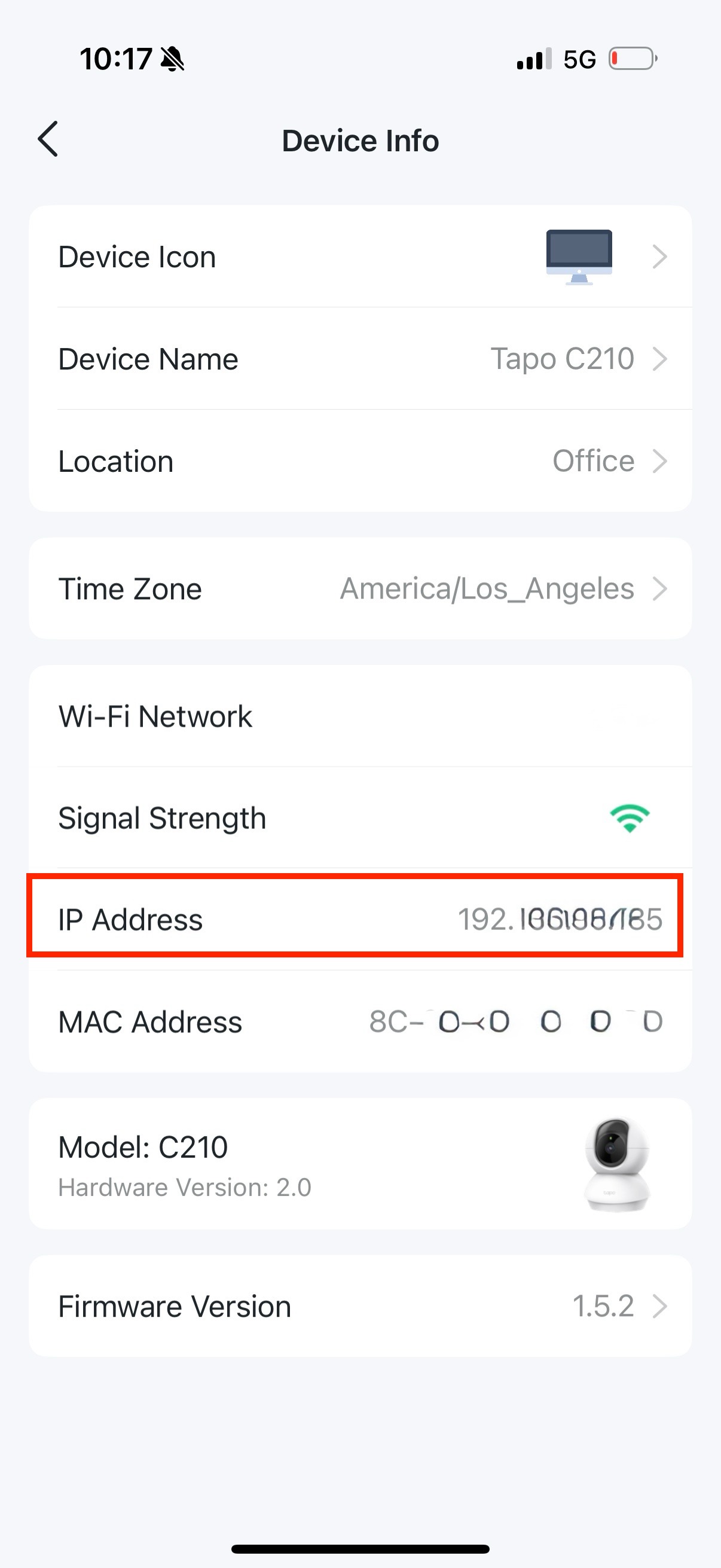The width and height of the screenshot is (721, 1568).
Task: Click the monitor device icon
Action: coord(579,256)
